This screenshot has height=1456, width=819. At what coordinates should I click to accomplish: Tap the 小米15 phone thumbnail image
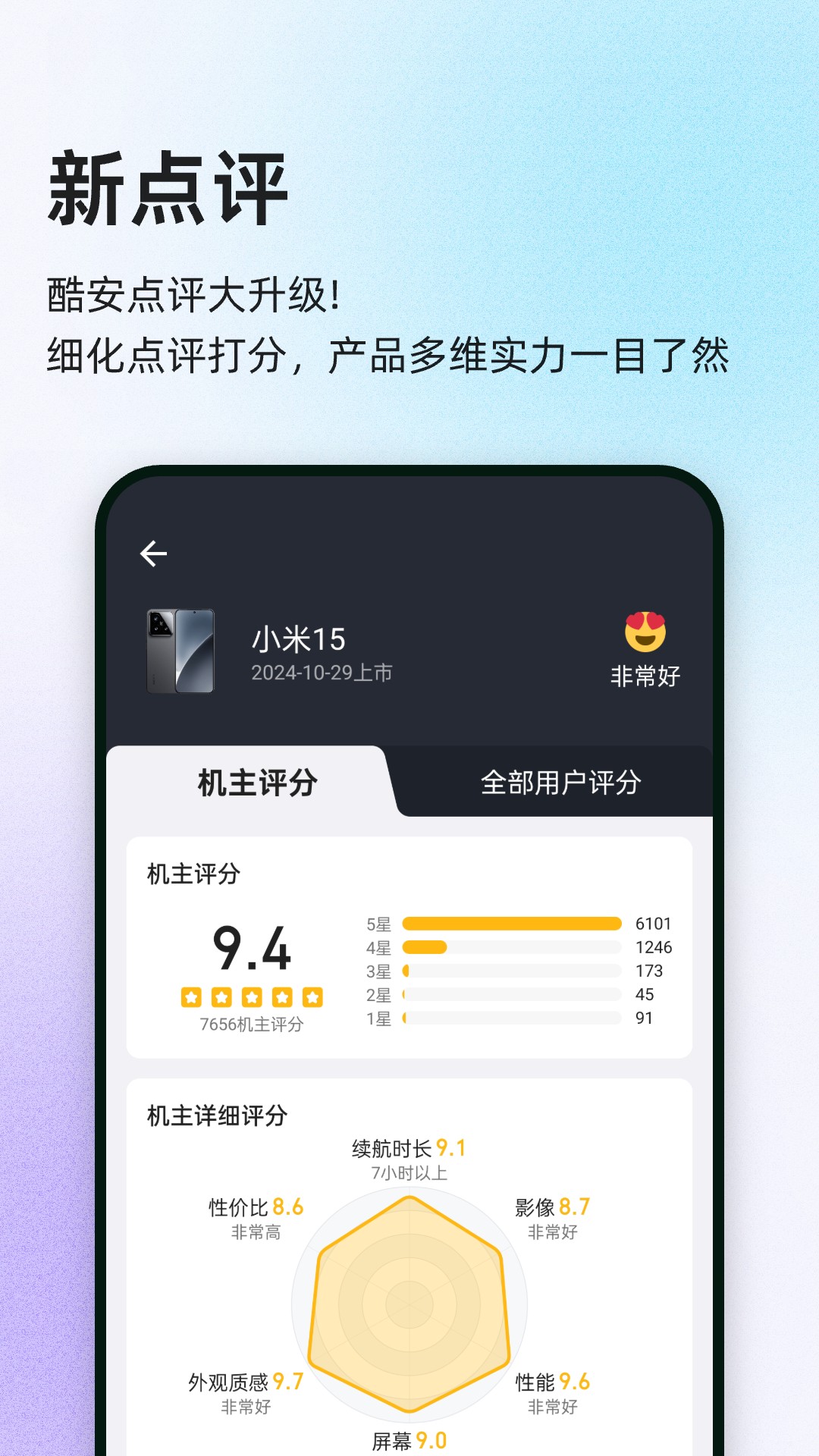[x=180, y=650]
